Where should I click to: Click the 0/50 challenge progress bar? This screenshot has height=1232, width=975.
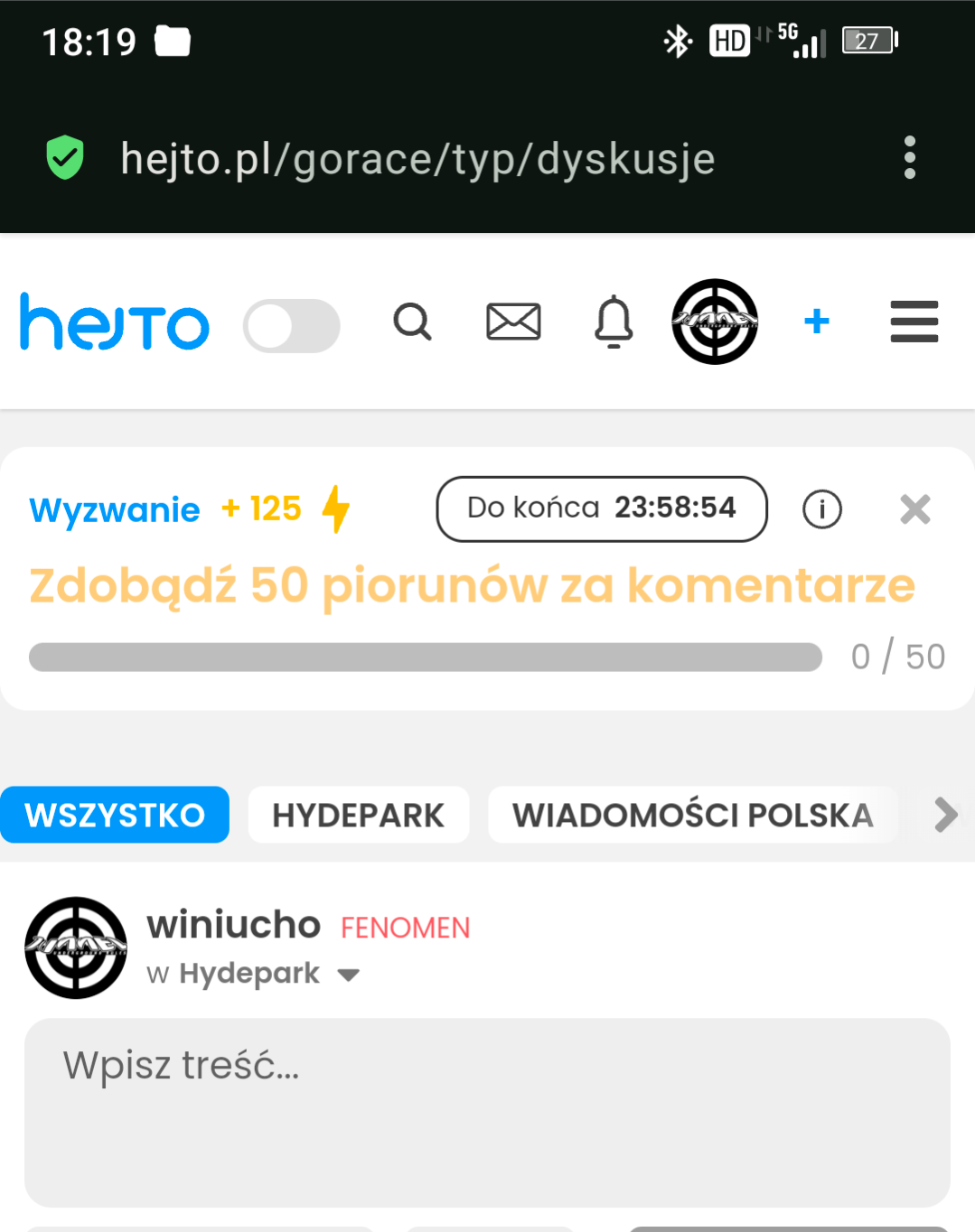click(425, 657)
